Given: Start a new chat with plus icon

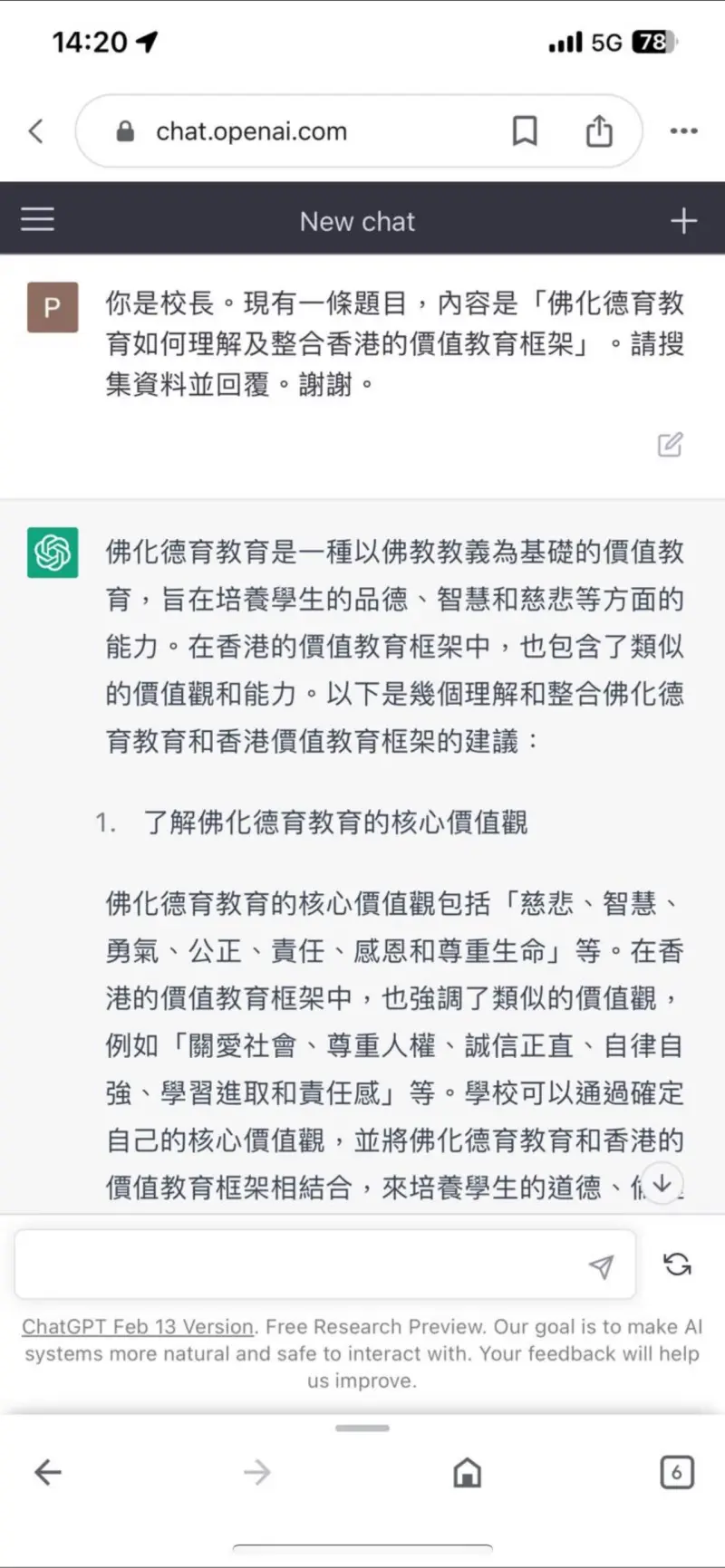Looking at the screenshot, I should pyautogui.click(x=683, y=221).
